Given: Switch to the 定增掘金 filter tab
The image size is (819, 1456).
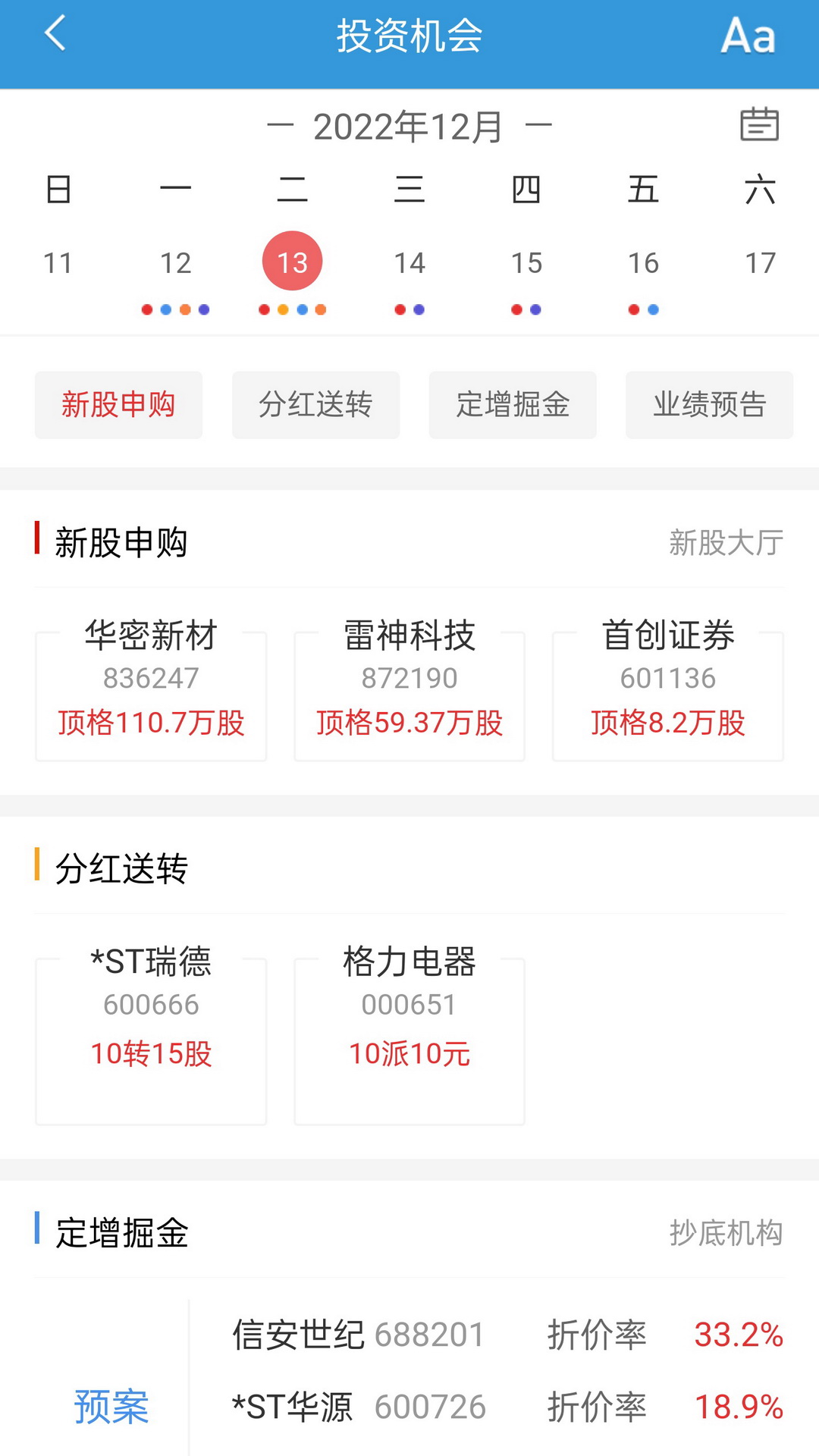Looking at the screenshot, I should tap(513, 405).
